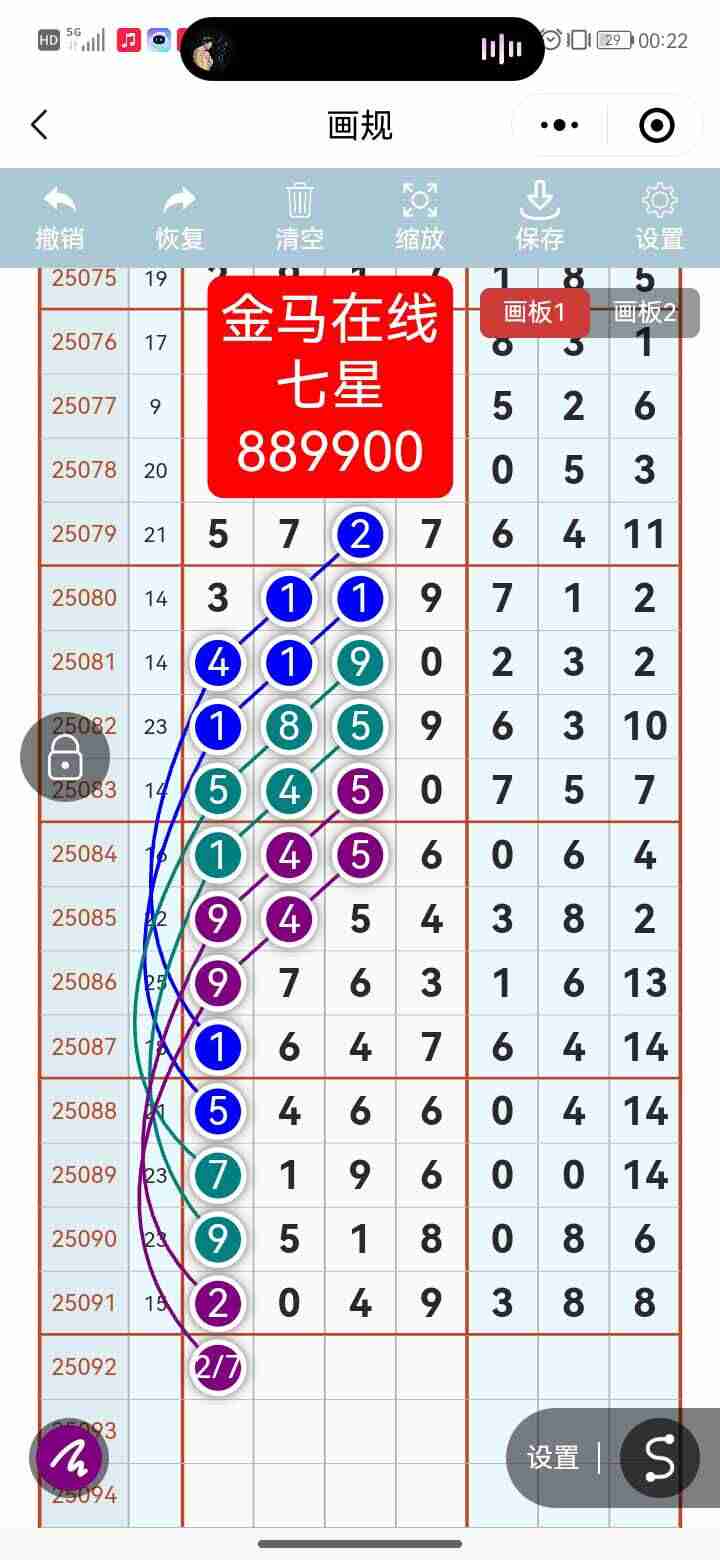Toggle the lock icon on the left edge
This screenshot has width=720, height=1560.
pyautogui.click(x=66, y=757)
